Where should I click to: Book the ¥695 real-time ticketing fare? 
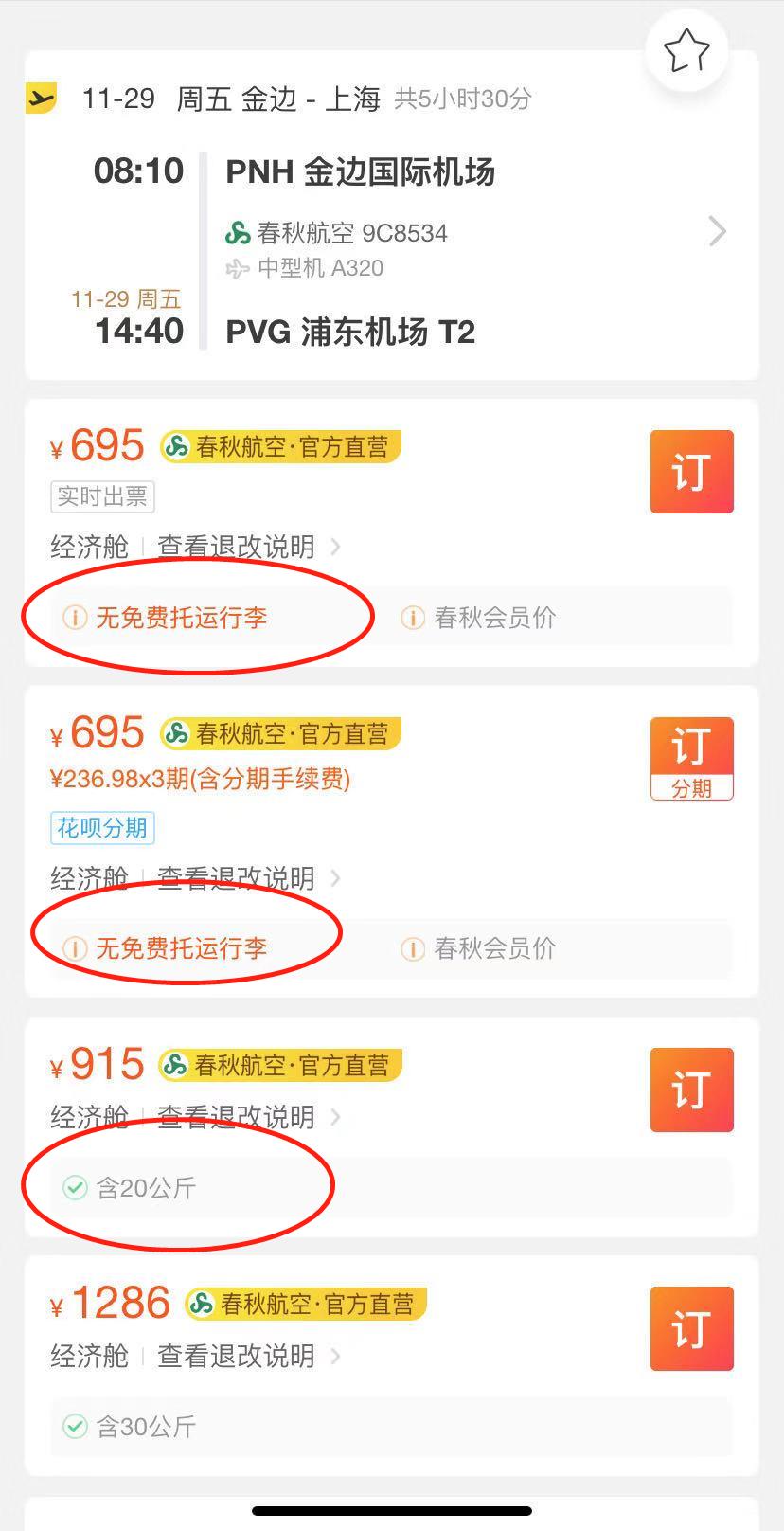point(691,472)
